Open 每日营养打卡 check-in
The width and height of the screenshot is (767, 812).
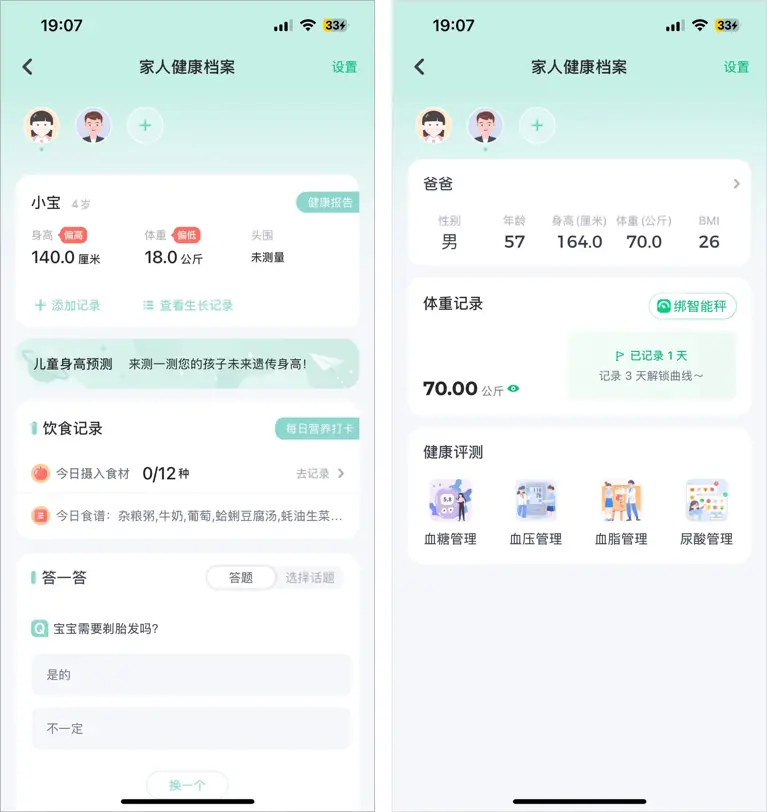point(316,429)
